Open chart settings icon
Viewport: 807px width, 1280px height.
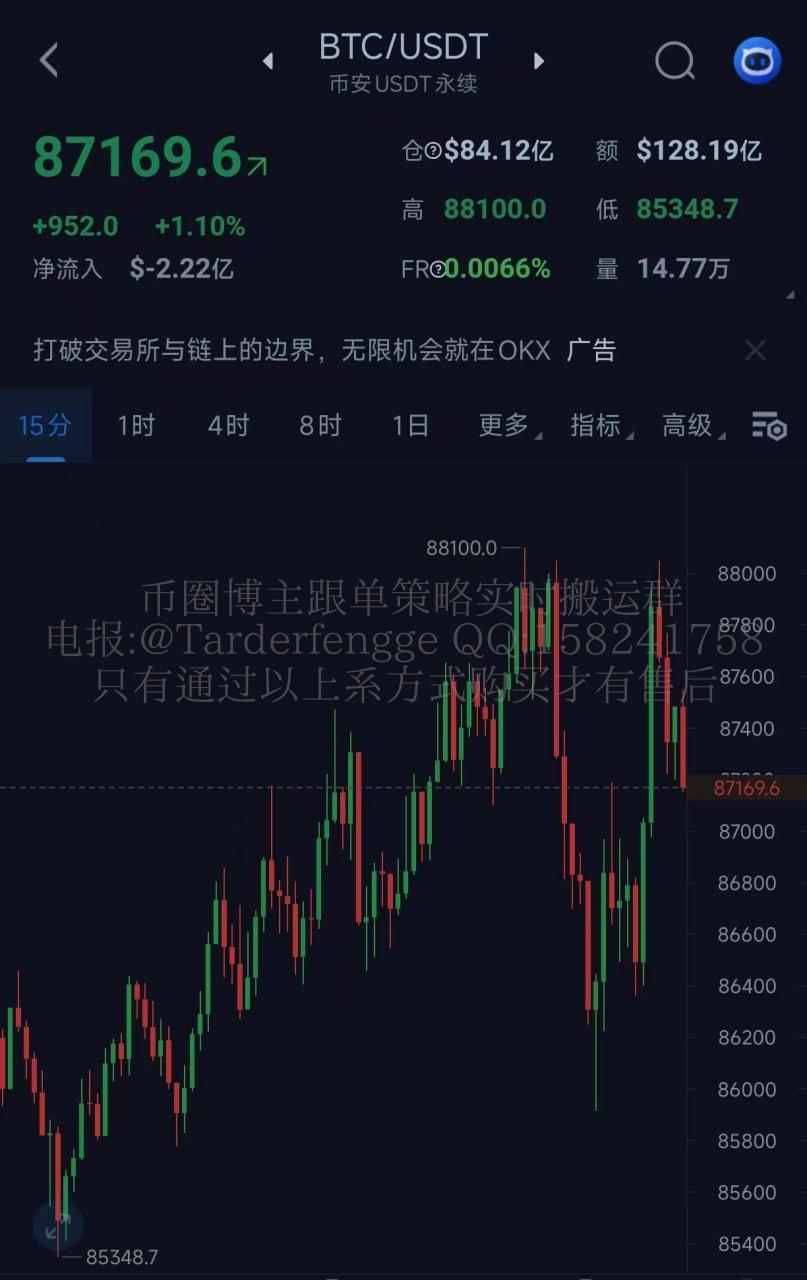769,426
